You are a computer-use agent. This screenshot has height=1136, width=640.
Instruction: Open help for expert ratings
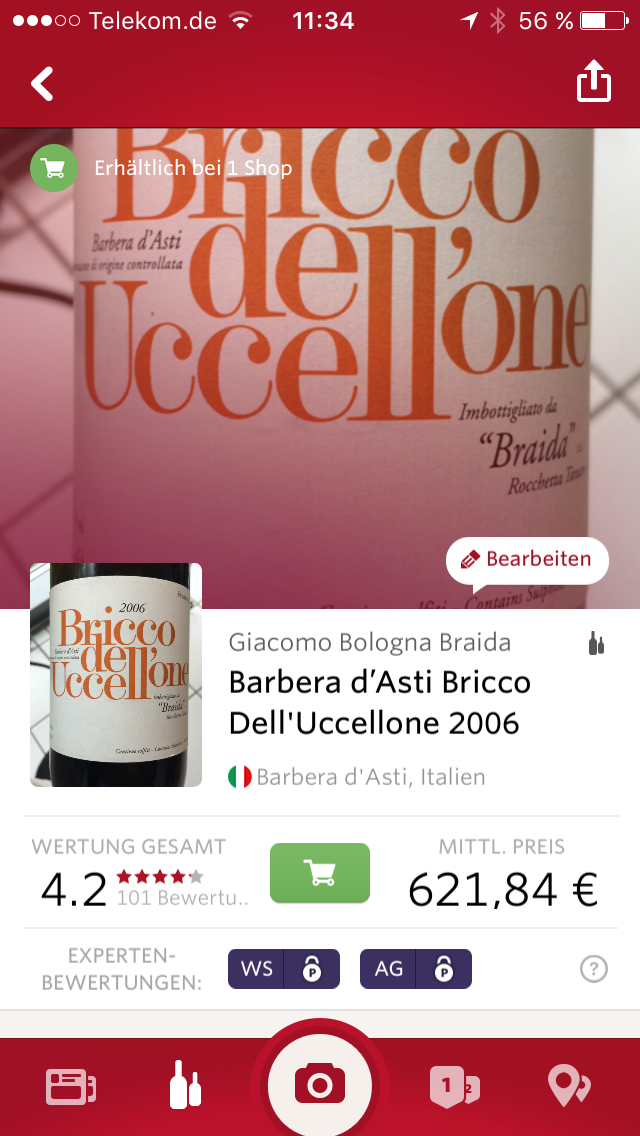594,969
